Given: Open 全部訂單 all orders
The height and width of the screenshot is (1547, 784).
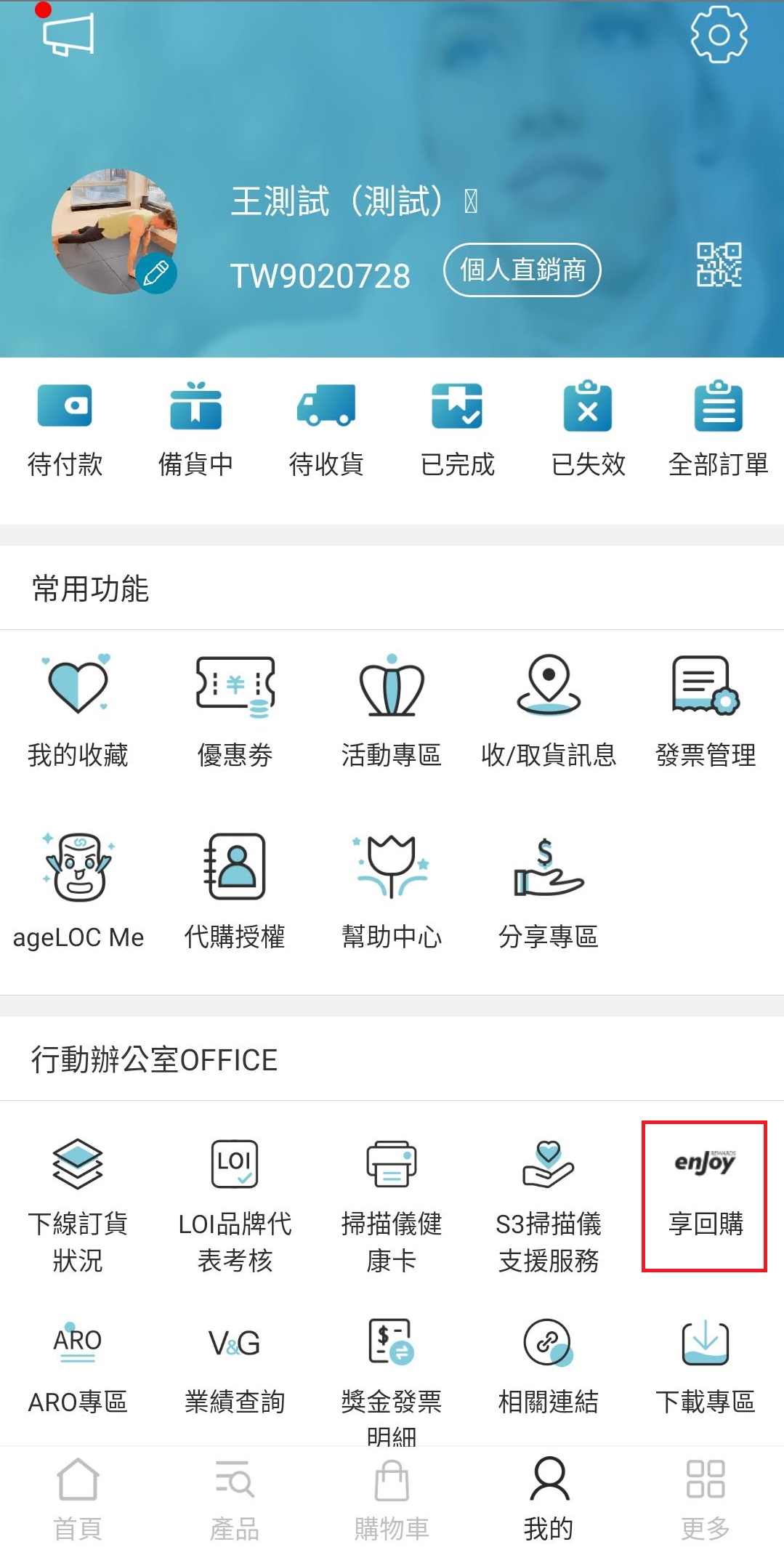Looking at the screenshot, I should pyautogui.click(x=718, y=430).
